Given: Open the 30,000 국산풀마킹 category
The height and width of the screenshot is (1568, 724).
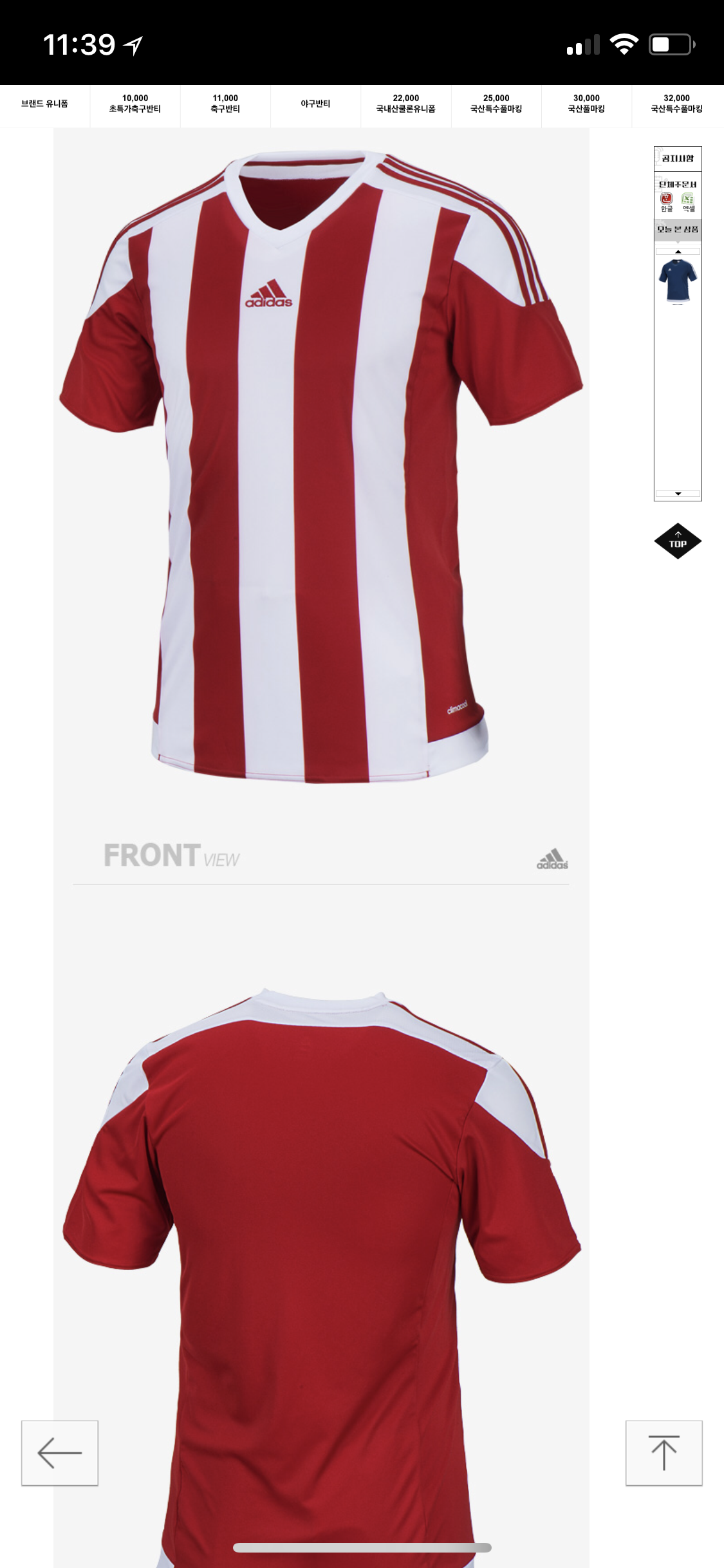Looking at the screenshot, I should [586, 104].
